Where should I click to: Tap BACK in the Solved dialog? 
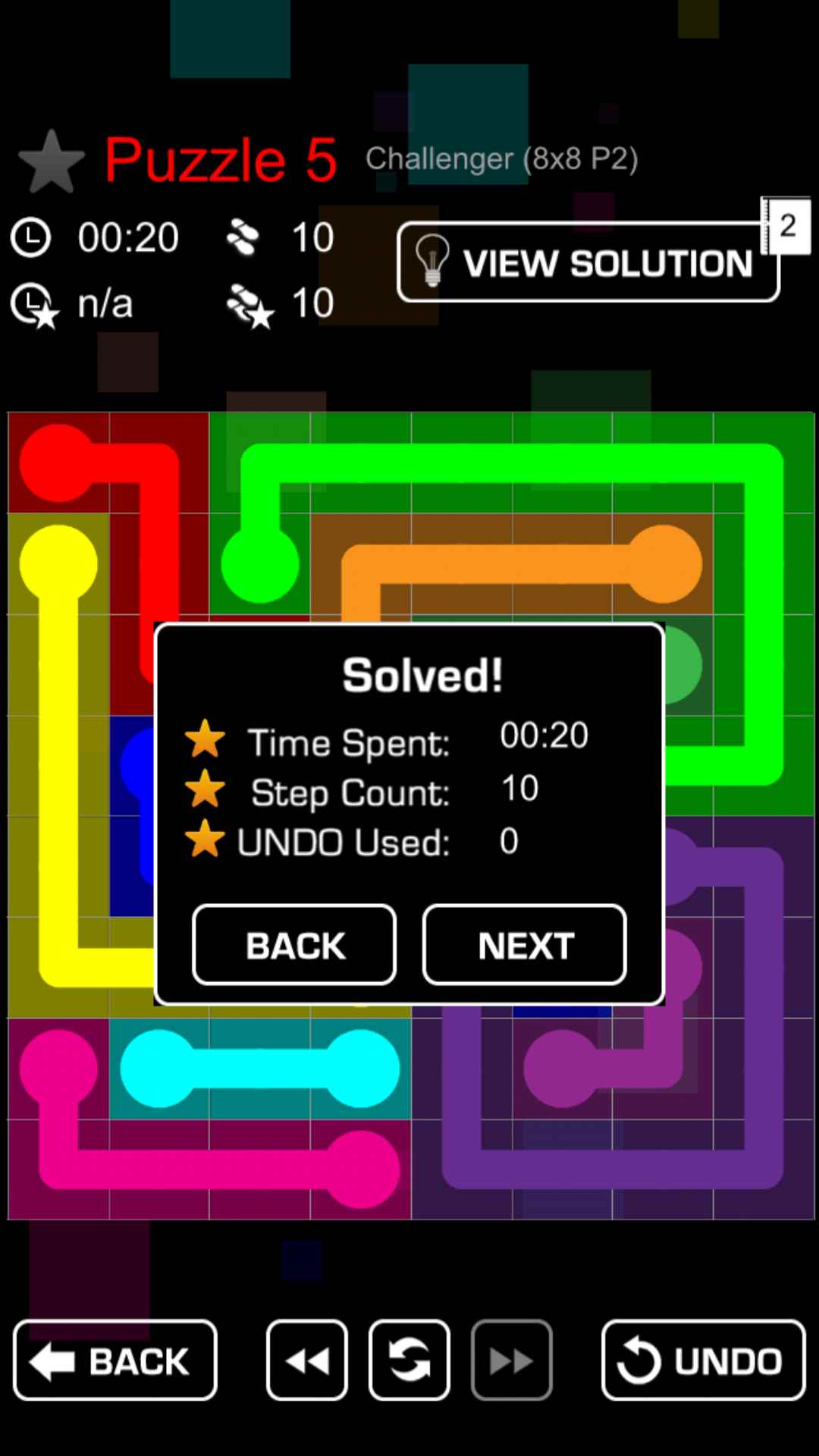pyautogui.click(x=294, y=945)
